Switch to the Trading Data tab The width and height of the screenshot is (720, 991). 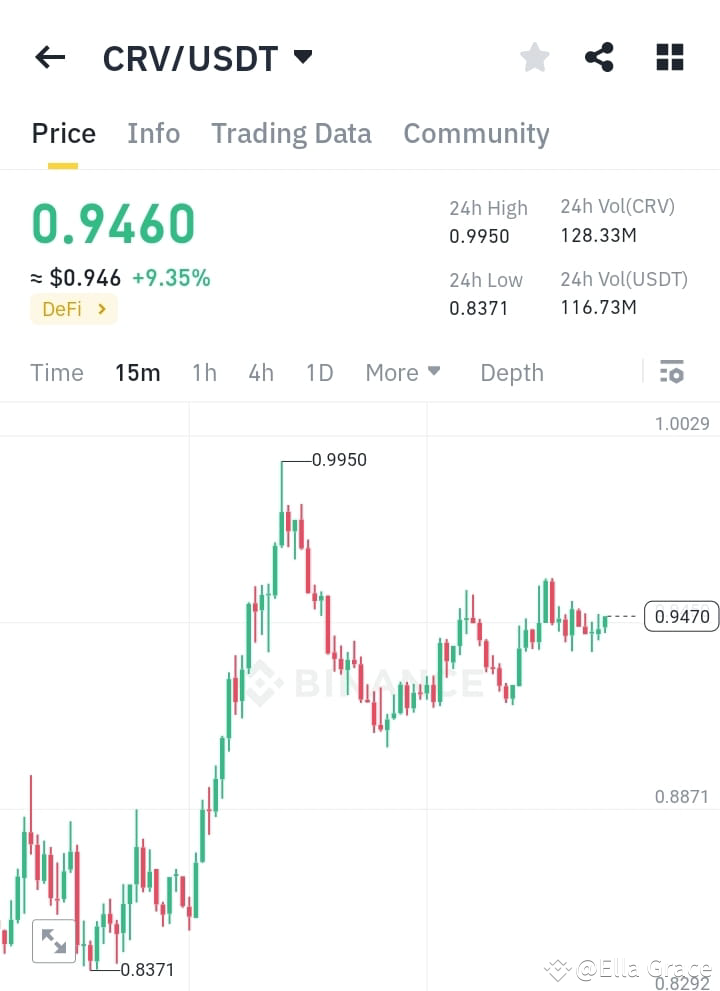click(291, 133)
